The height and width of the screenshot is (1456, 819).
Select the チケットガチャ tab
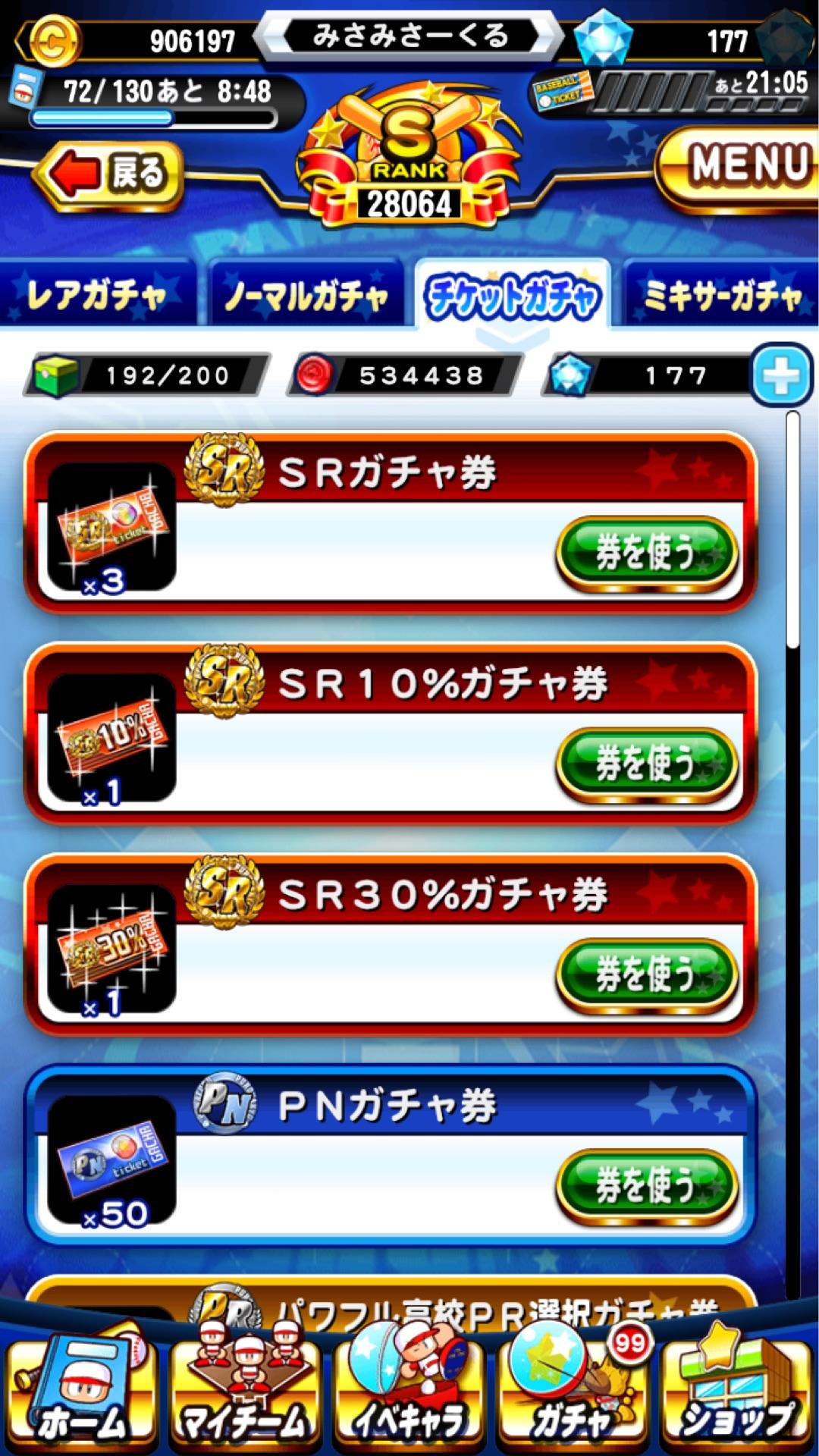pos(512,297)
